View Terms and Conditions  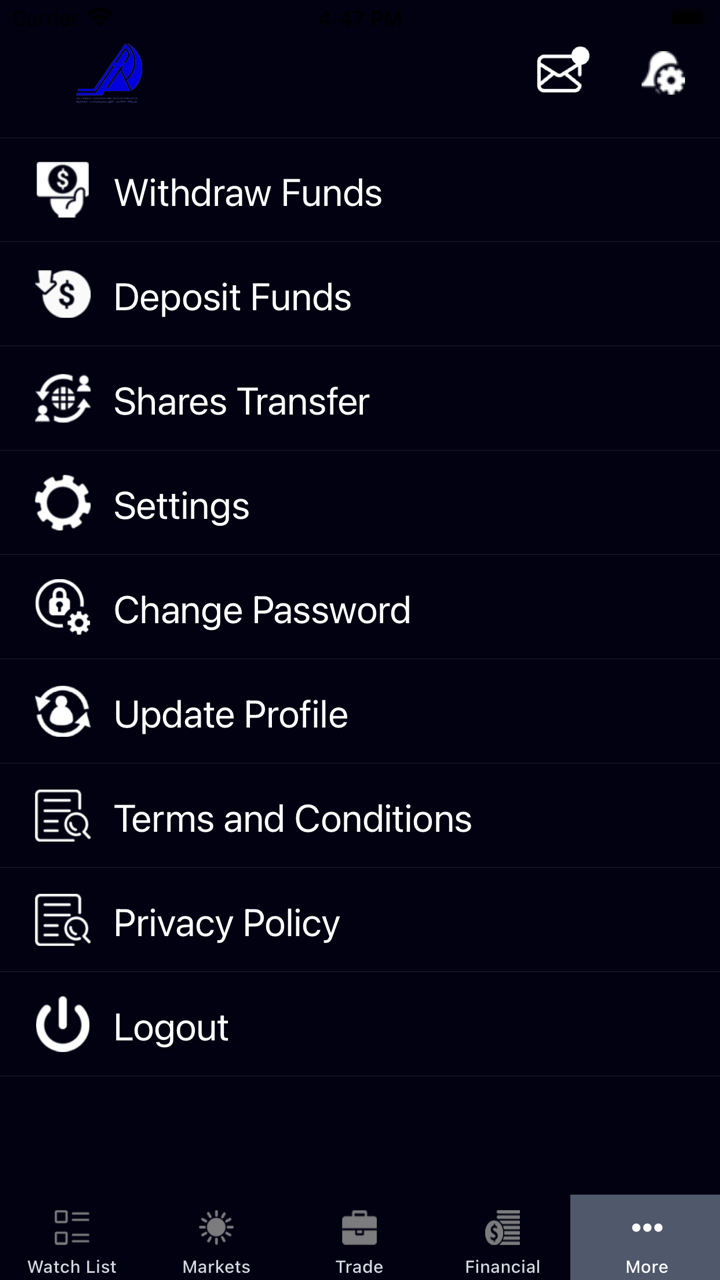point(292,819)
